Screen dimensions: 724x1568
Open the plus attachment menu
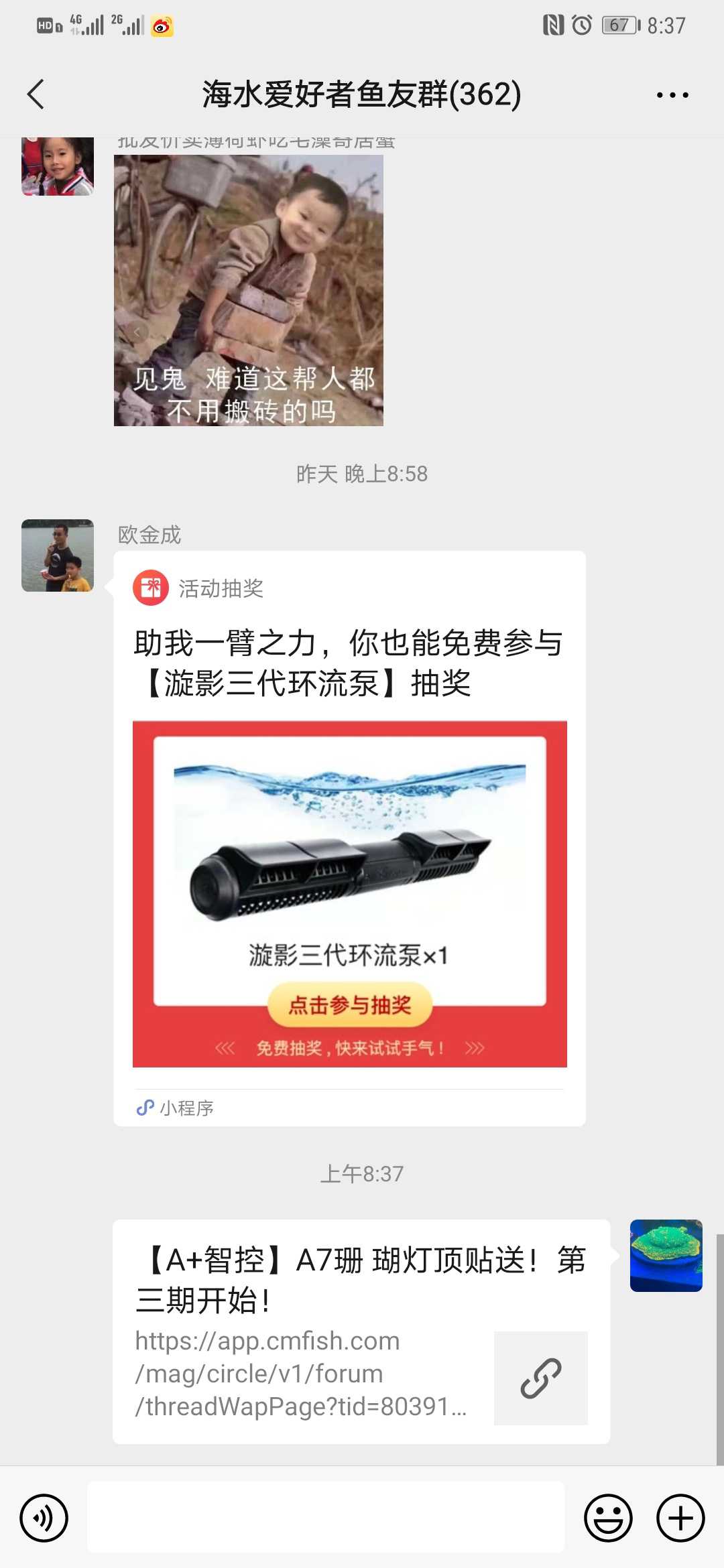point(680,1518)
